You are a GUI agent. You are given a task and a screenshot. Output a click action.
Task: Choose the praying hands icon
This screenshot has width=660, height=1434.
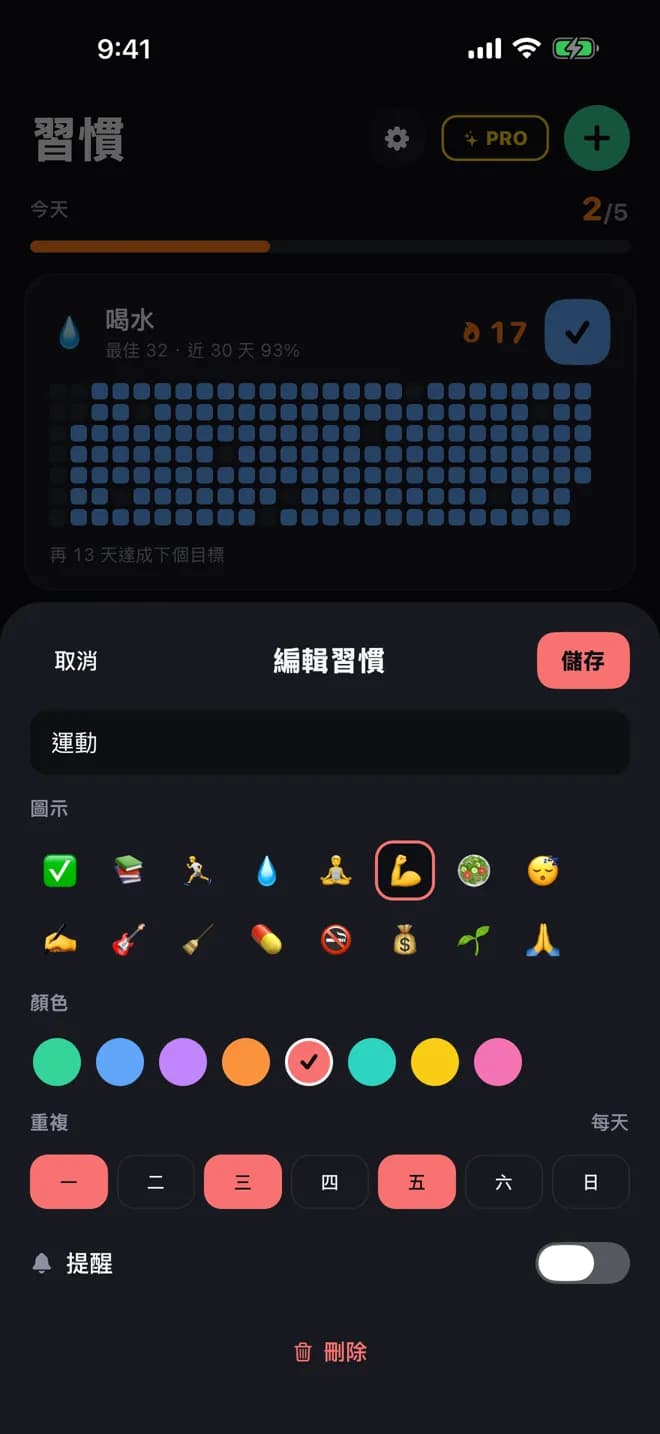click(x=543, y=940)
